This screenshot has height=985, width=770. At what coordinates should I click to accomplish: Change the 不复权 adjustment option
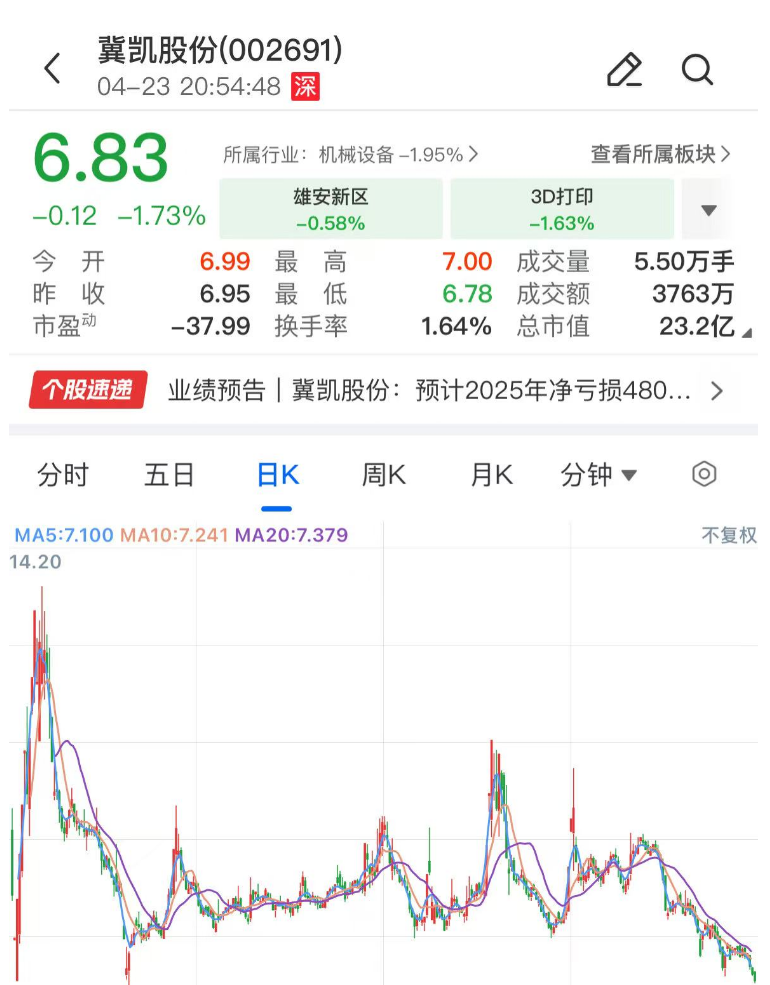pyautogui.click(x=729, y=535)
